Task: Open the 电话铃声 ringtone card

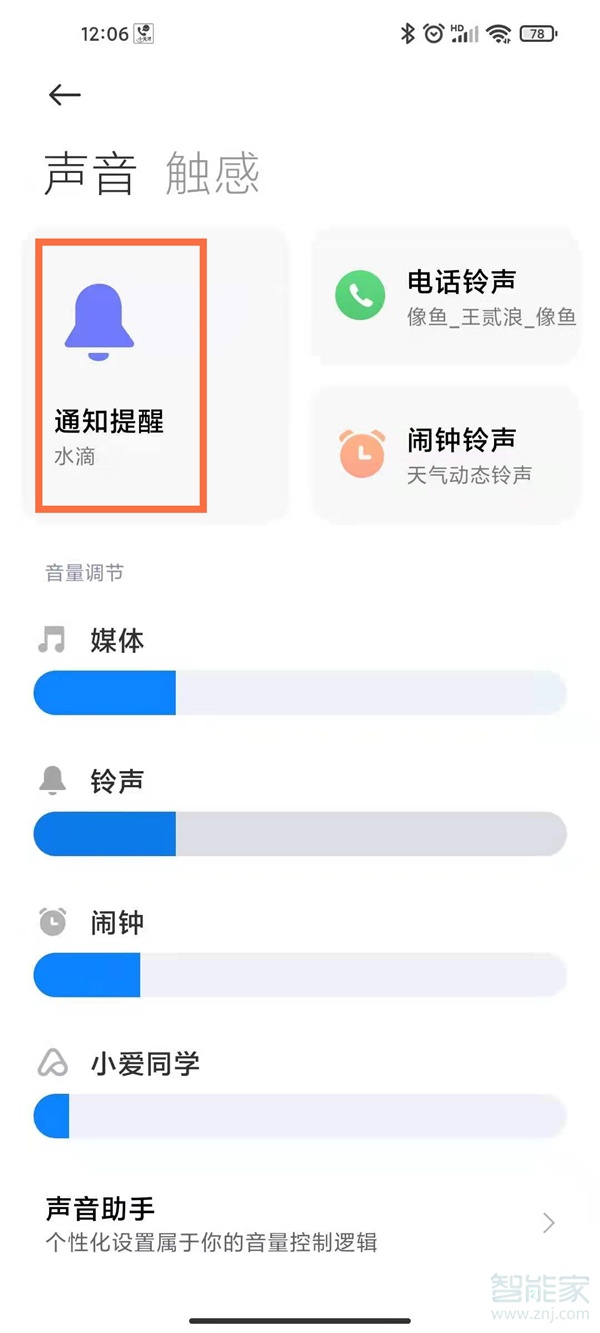Action: click(x=446, y=297)
